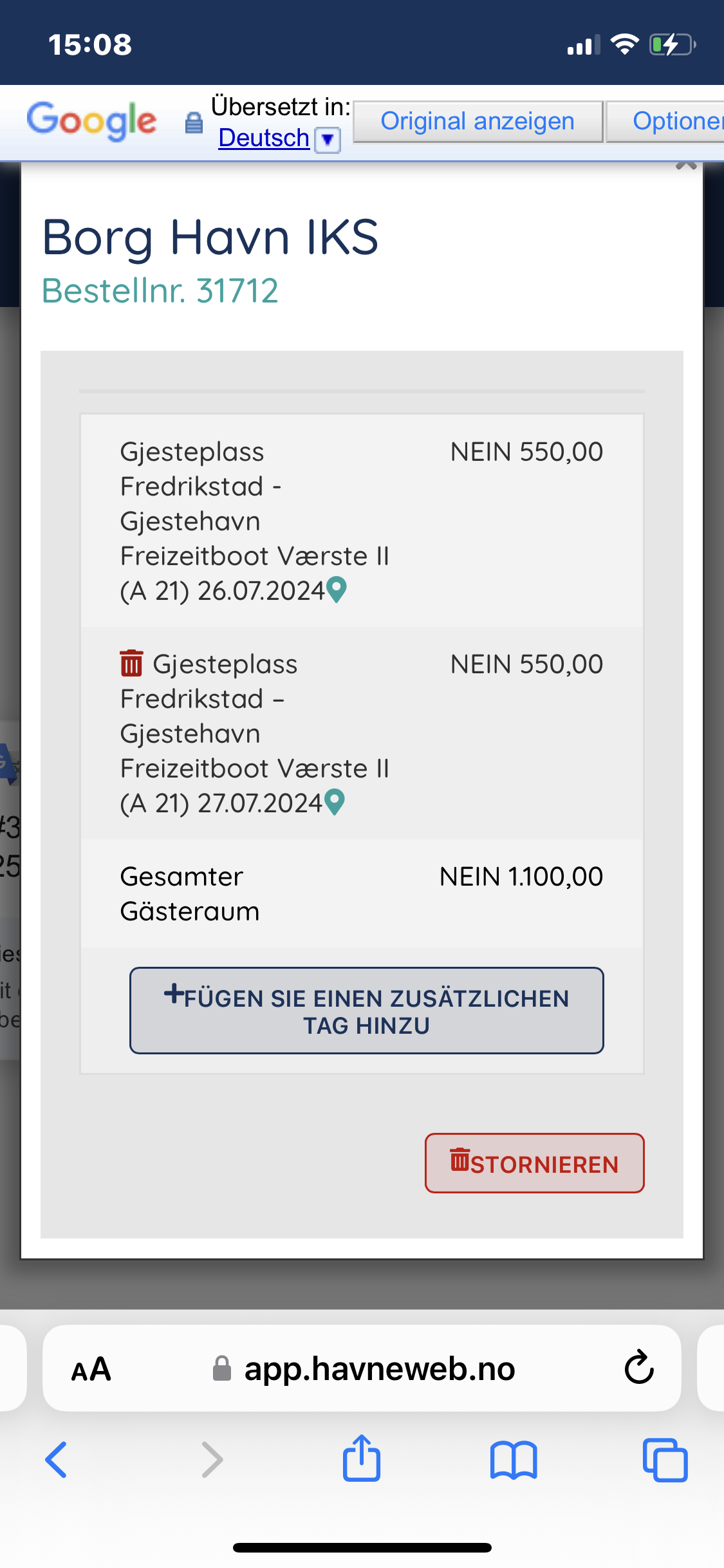Go back to the previous page
The image size is (724, 1568).
point(57,1459)
